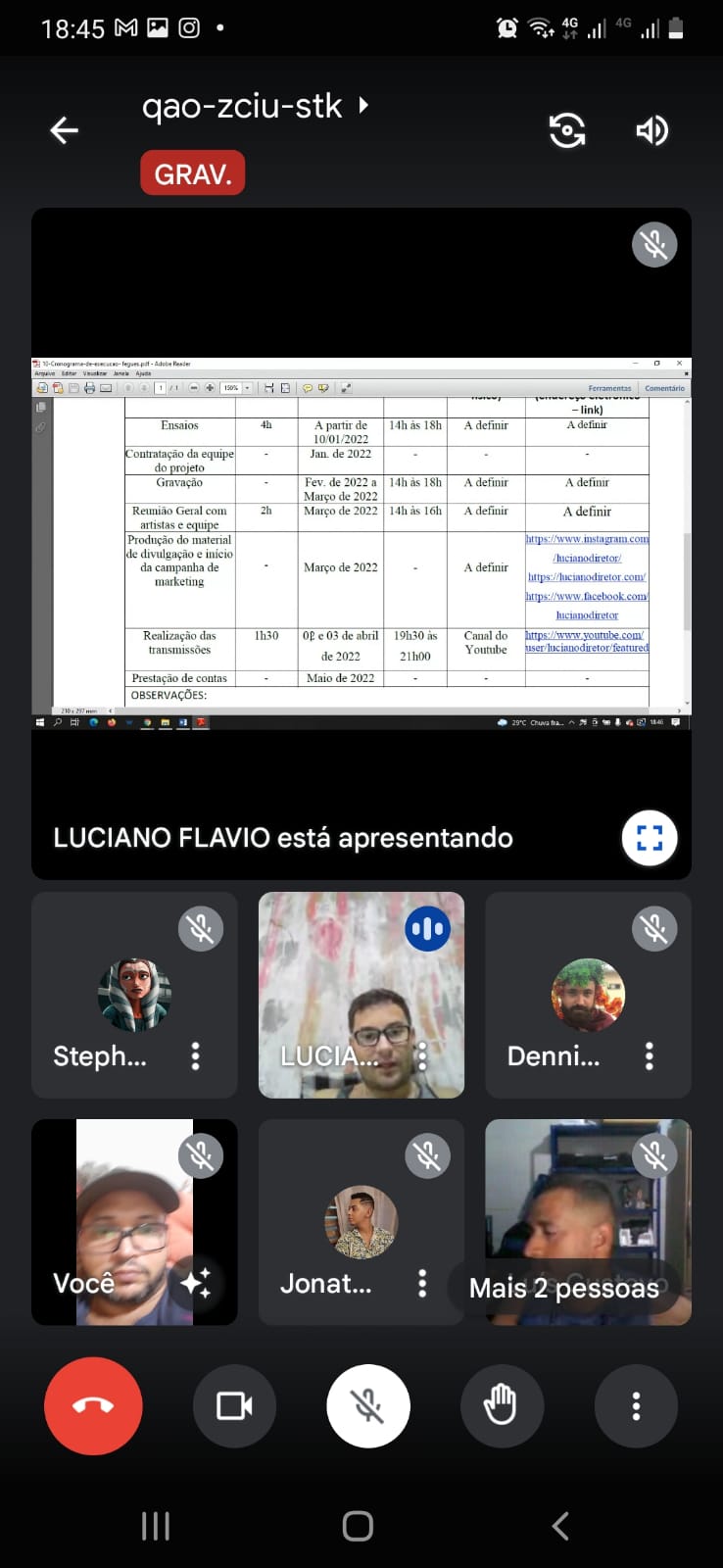Apply visual effects on your video
Screen dimensions: 723x1568
pyautogui.click(x=195, y=1282)
